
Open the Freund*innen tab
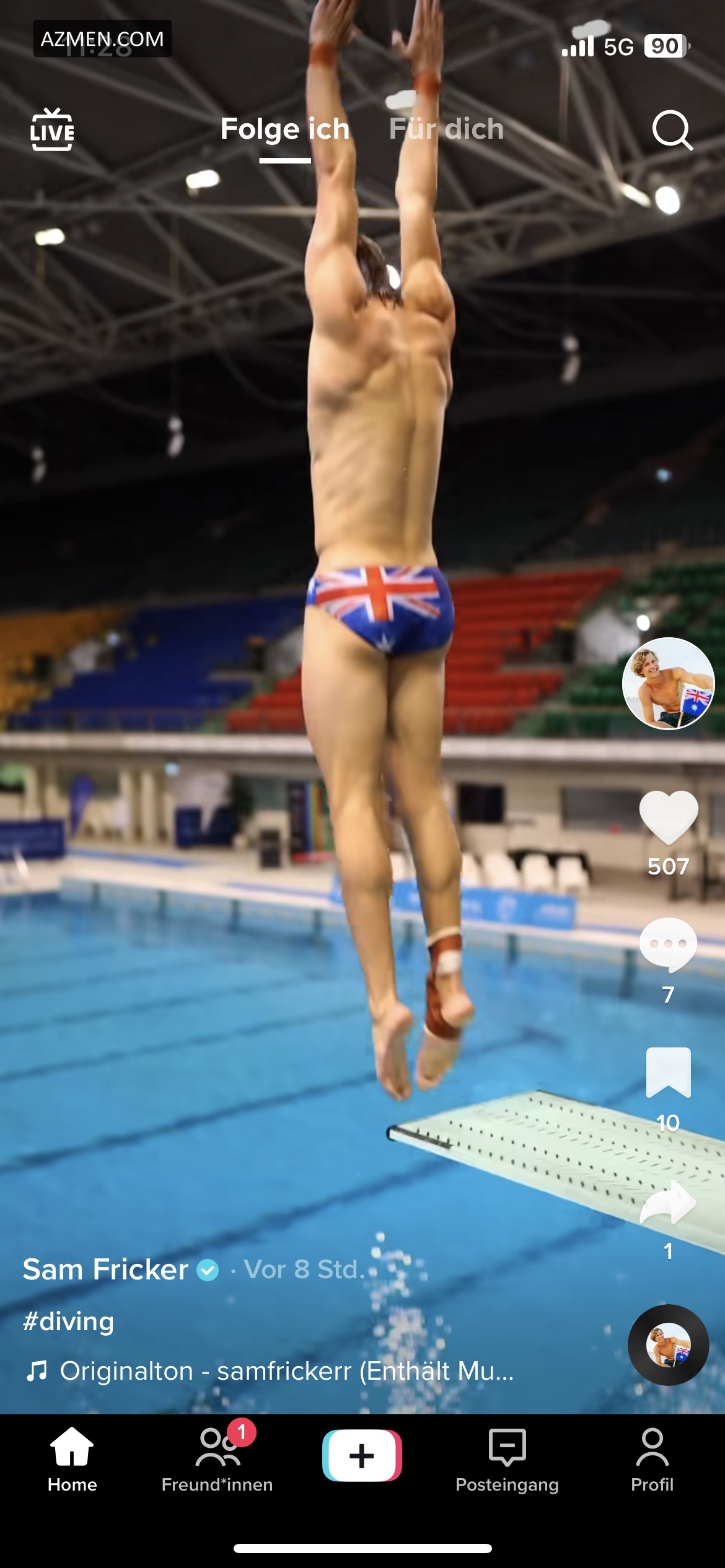(217, 1459)
